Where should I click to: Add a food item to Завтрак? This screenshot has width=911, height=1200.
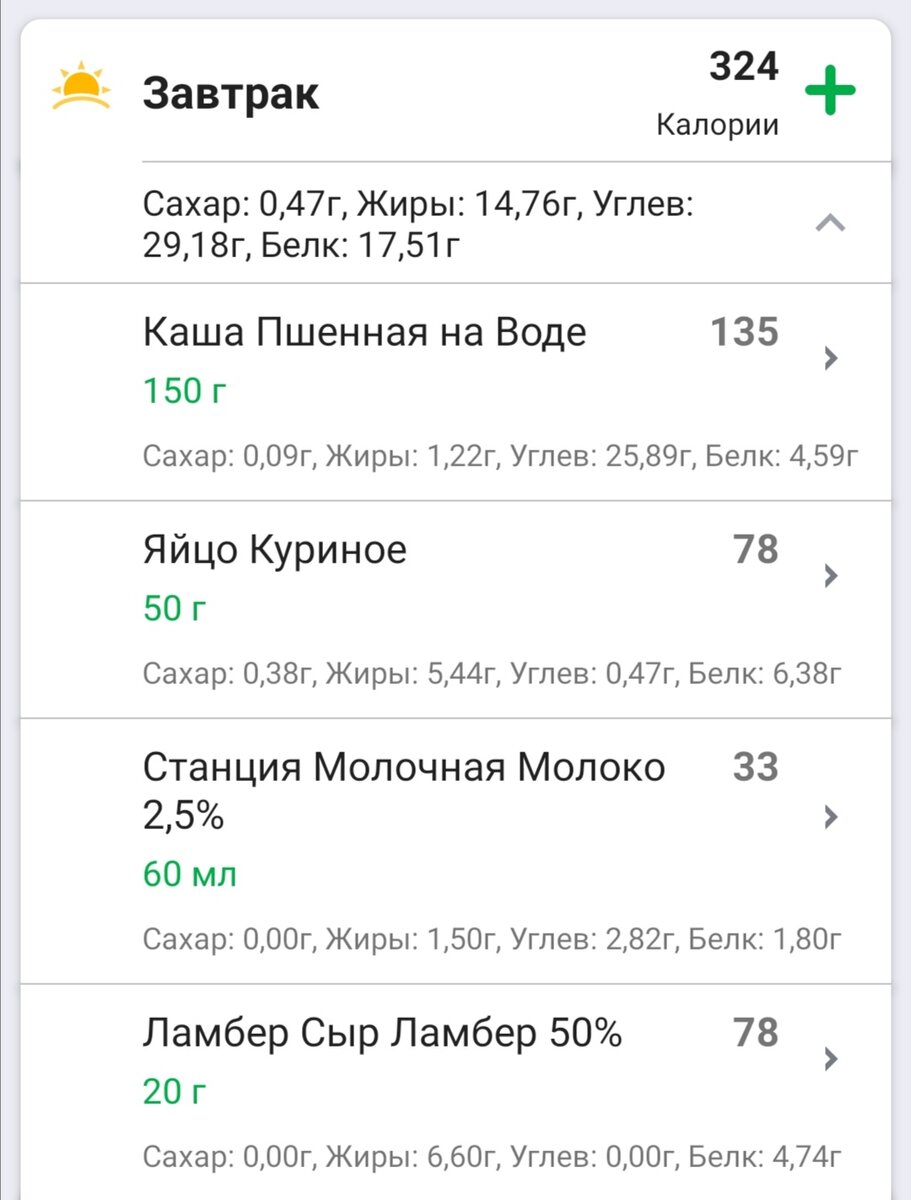point(830,92)
